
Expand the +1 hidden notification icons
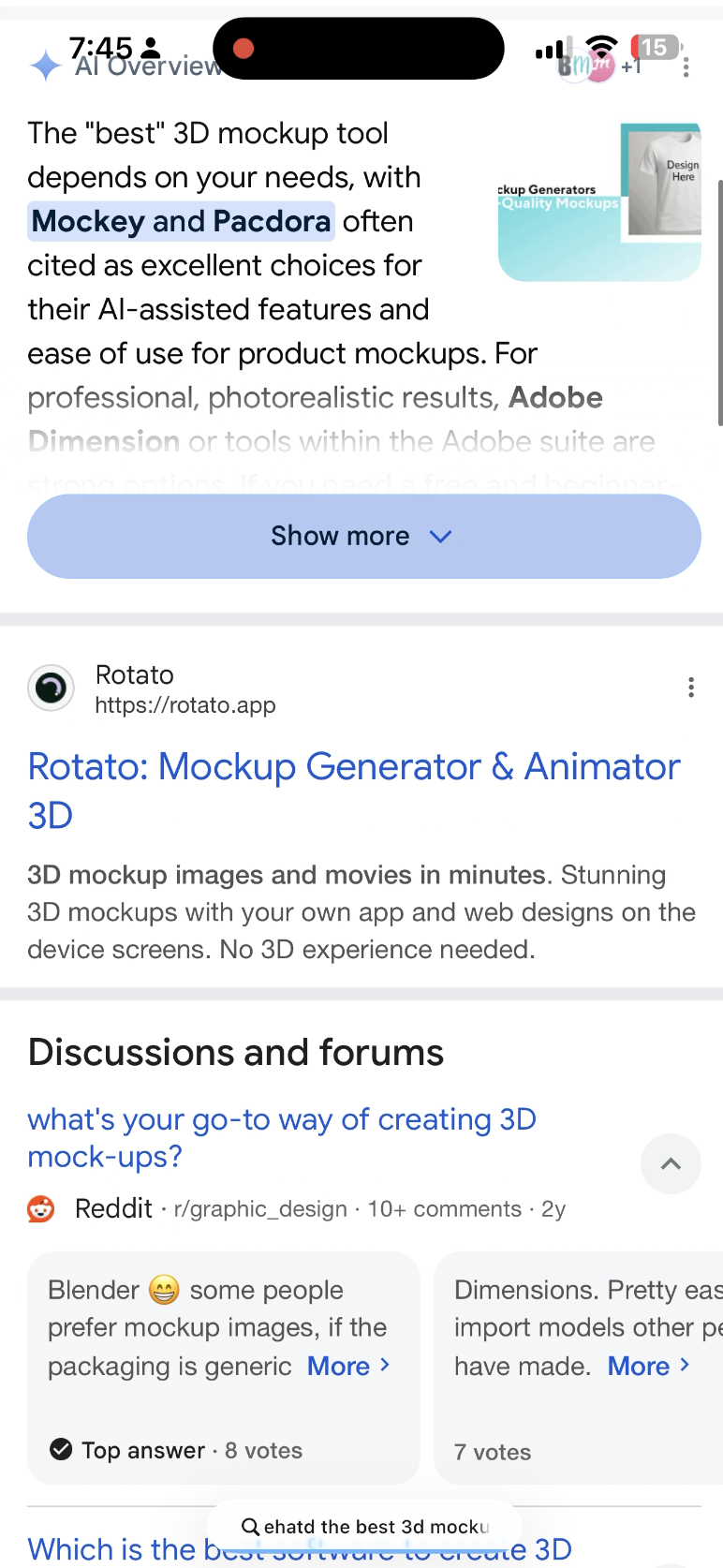point(630,67)
